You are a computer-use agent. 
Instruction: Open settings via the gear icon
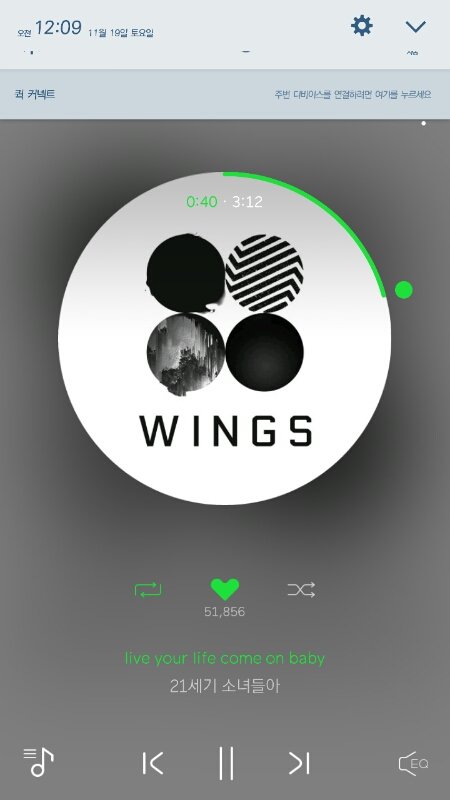point(362,26)
